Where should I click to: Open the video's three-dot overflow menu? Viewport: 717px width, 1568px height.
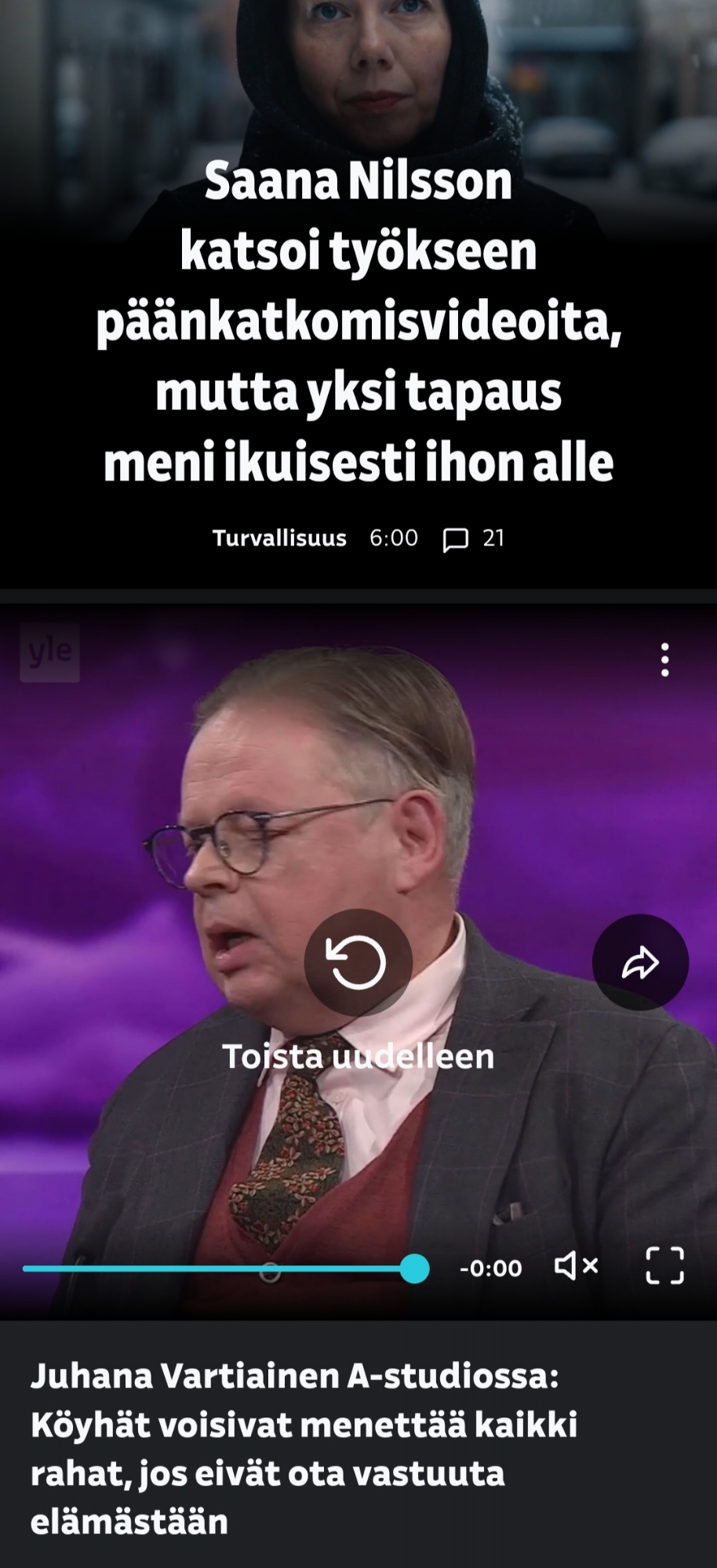[x=664, y=660]
